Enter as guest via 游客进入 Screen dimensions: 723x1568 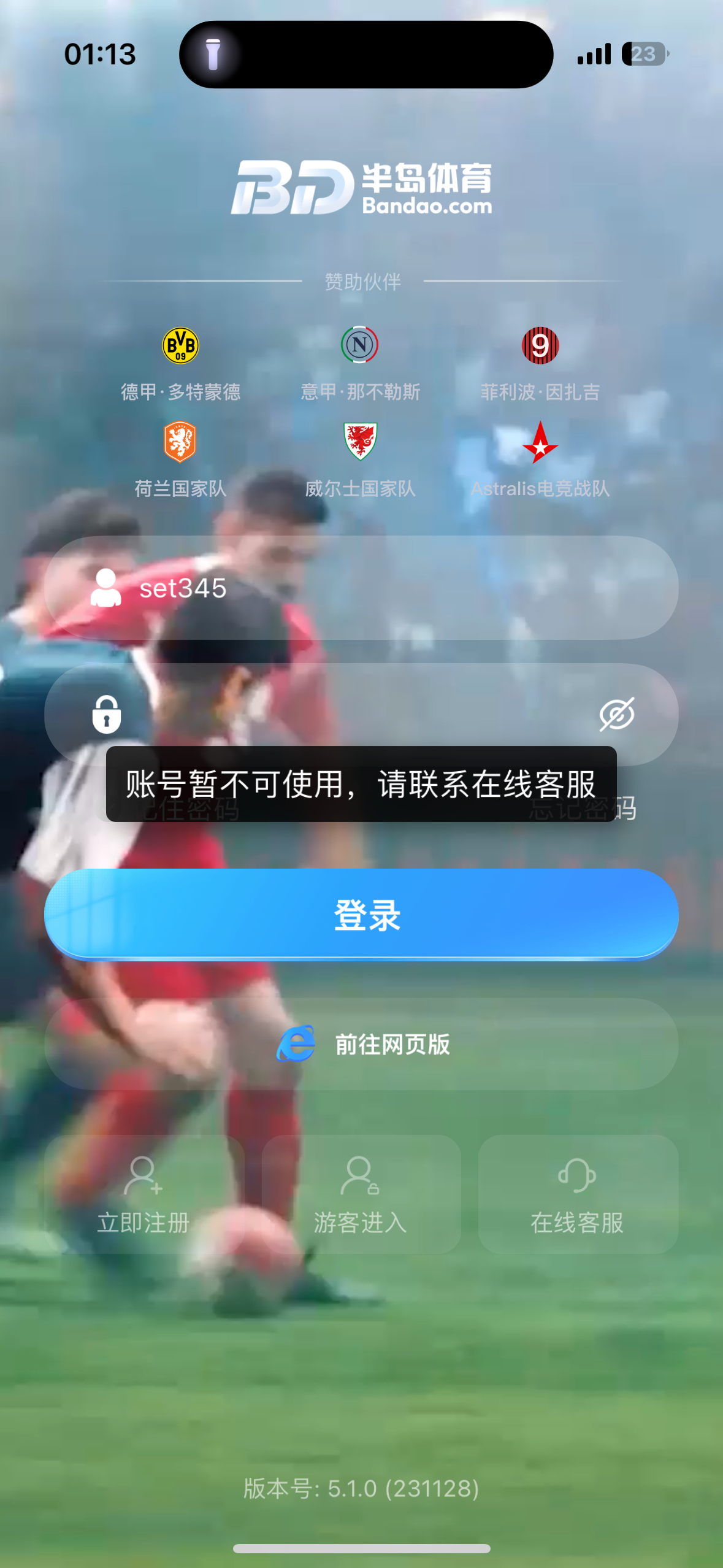click(x=361, y=1194)
